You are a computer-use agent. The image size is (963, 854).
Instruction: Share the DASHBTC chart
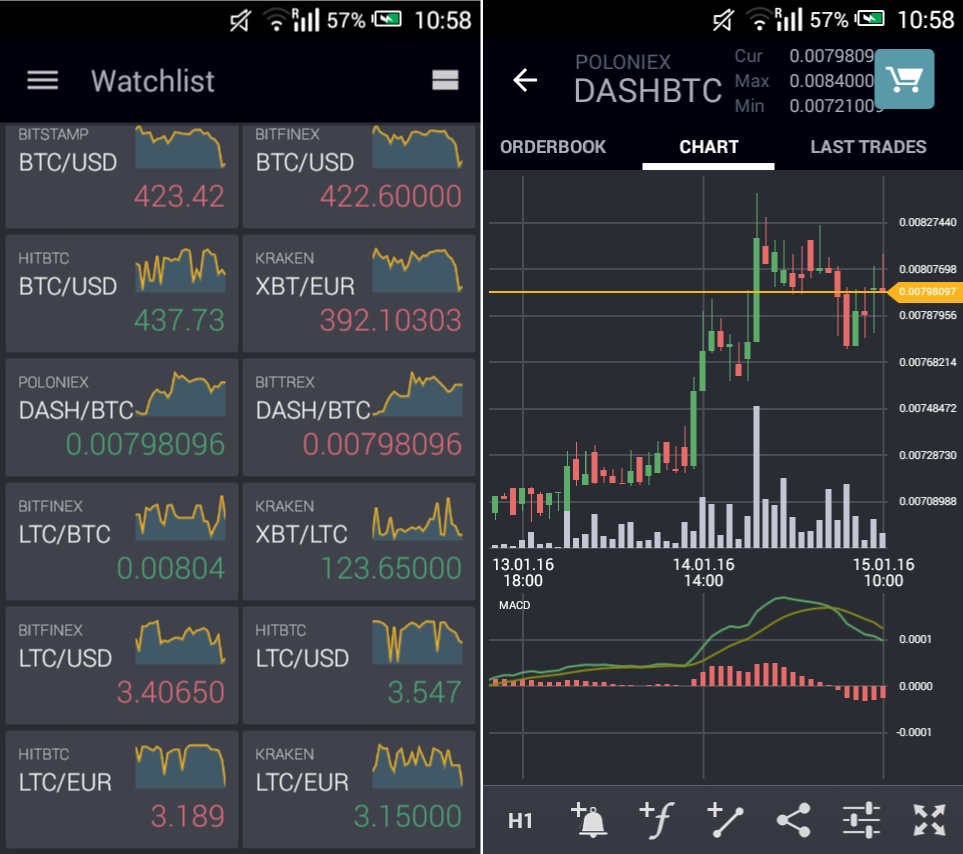tap(793, 820)
